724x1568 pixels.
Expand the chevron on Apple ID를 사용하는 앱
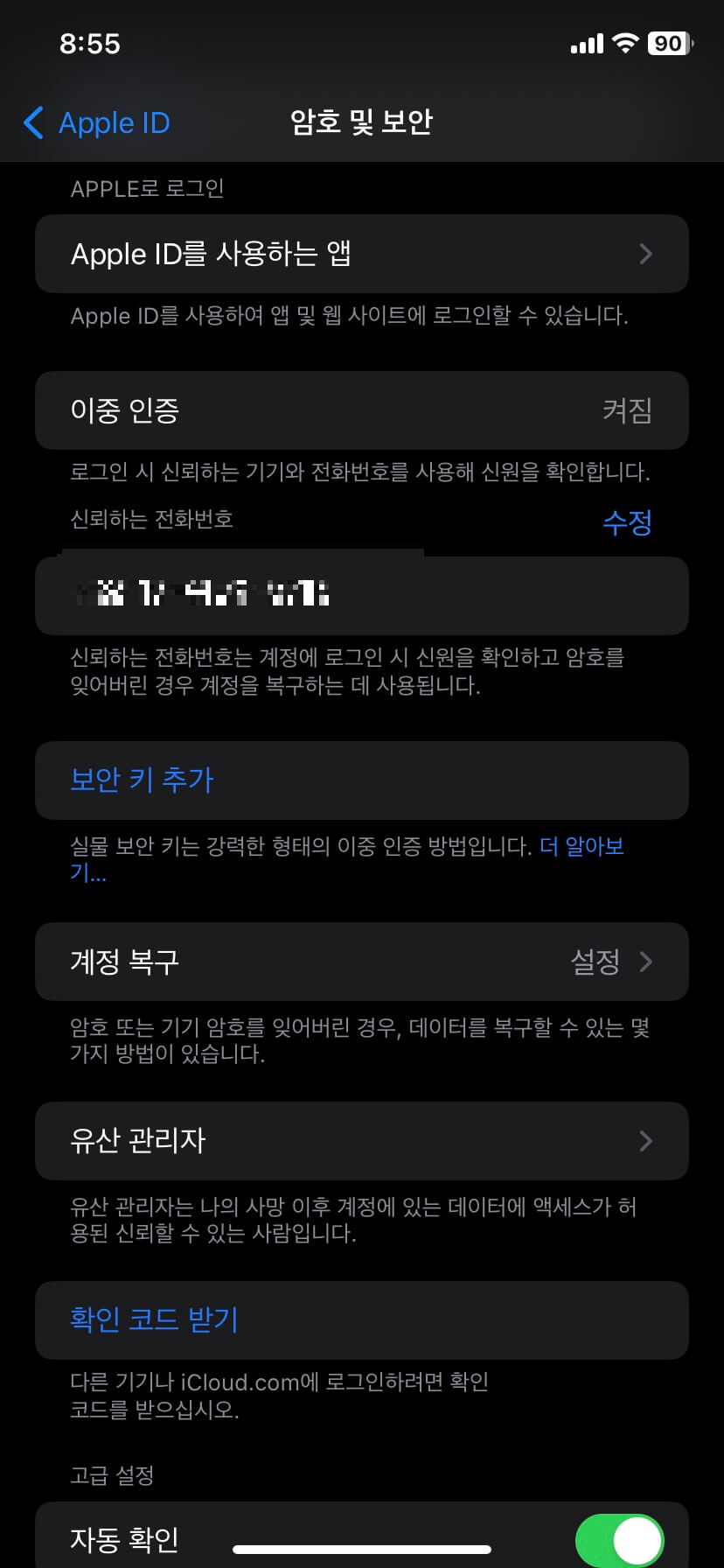pyautogui.click(x=646, y=255)
